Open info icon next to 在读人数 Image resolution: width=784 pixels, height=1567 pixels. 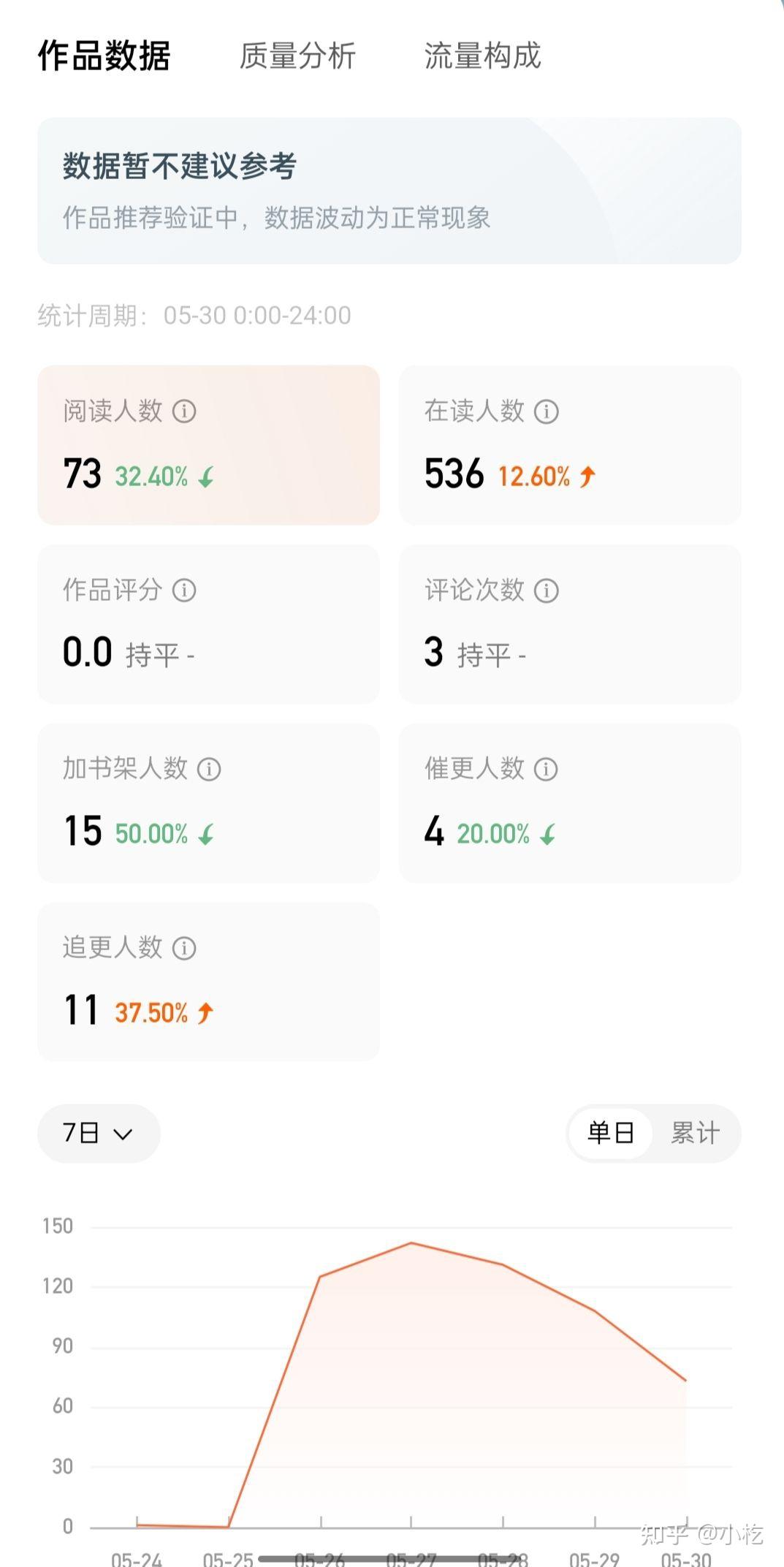coord(547,411)
